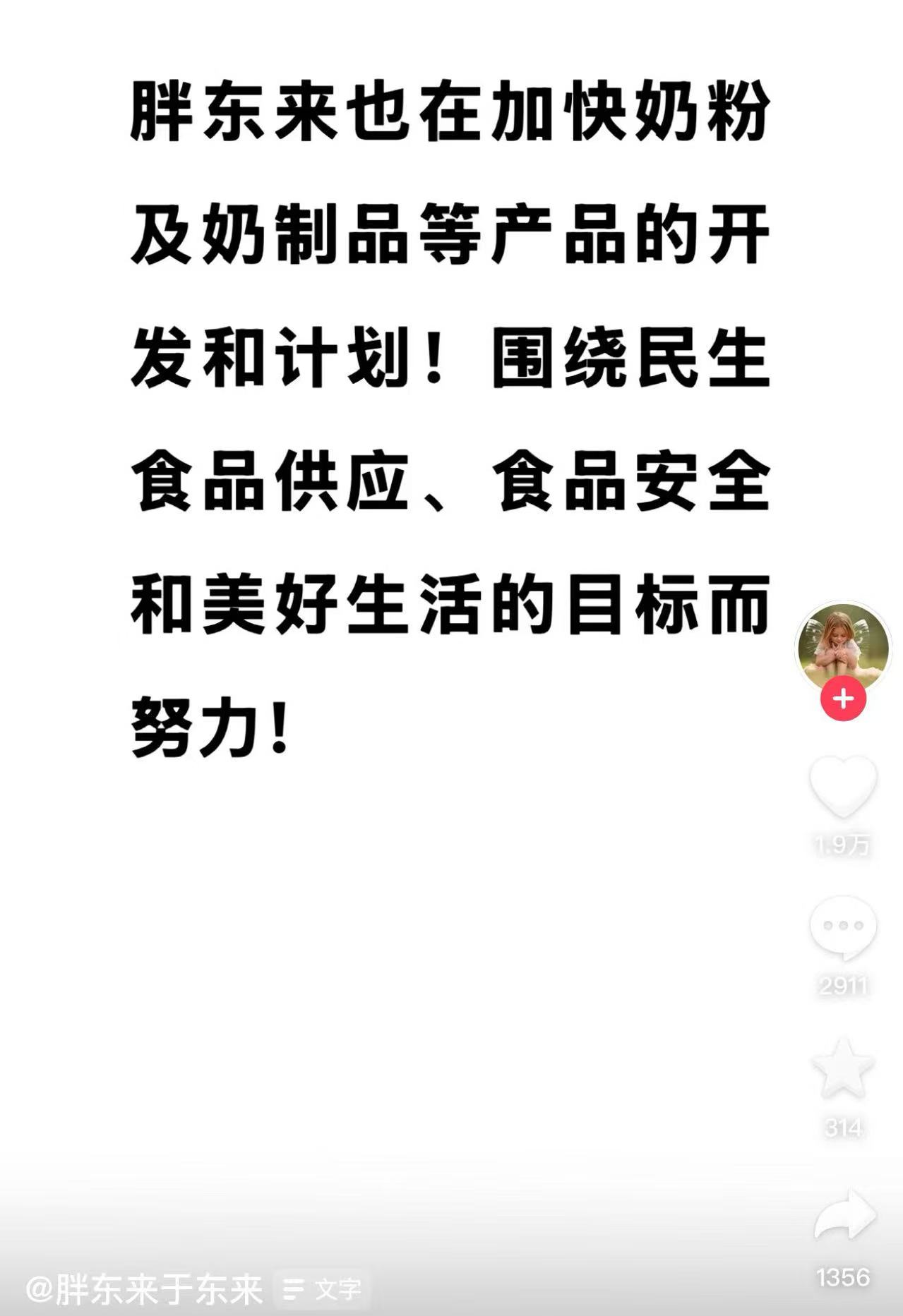
Task: Like this post with the heart icon
Action: pyautogui.click(x=843, y=786)
